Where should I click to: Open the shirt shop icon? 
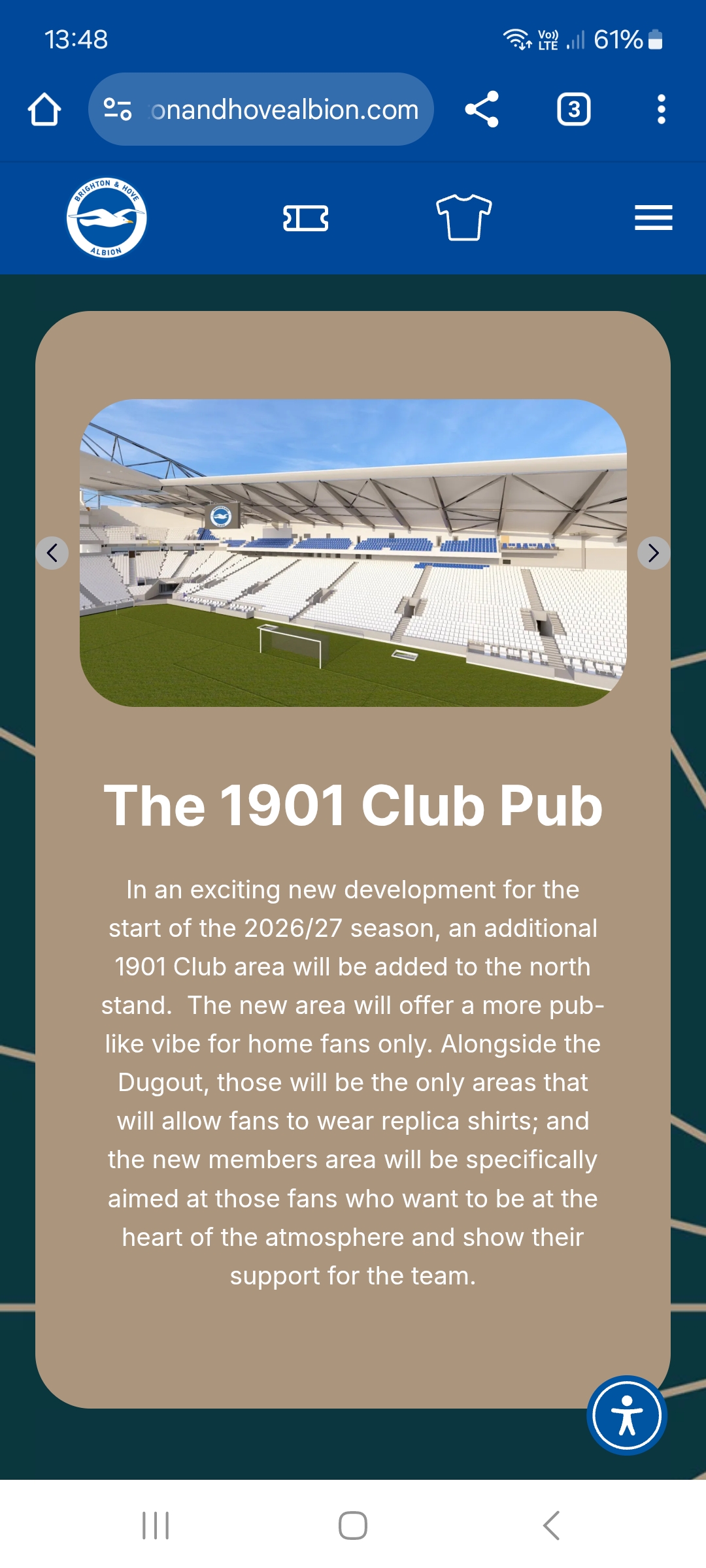tap(464, 218)
